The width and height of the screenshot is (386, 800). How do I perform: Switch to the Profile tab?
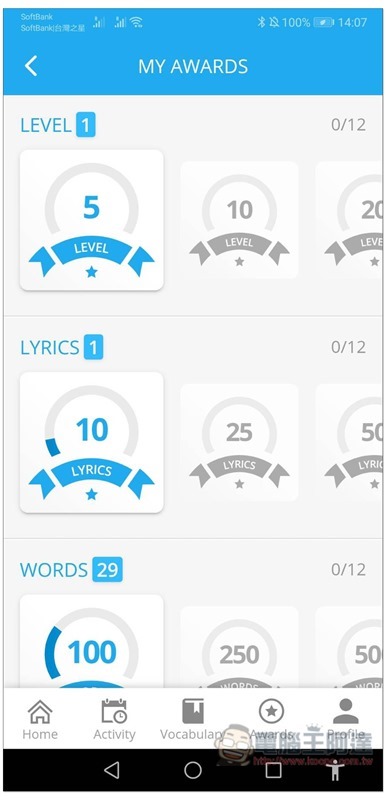[x=346, y=720]
